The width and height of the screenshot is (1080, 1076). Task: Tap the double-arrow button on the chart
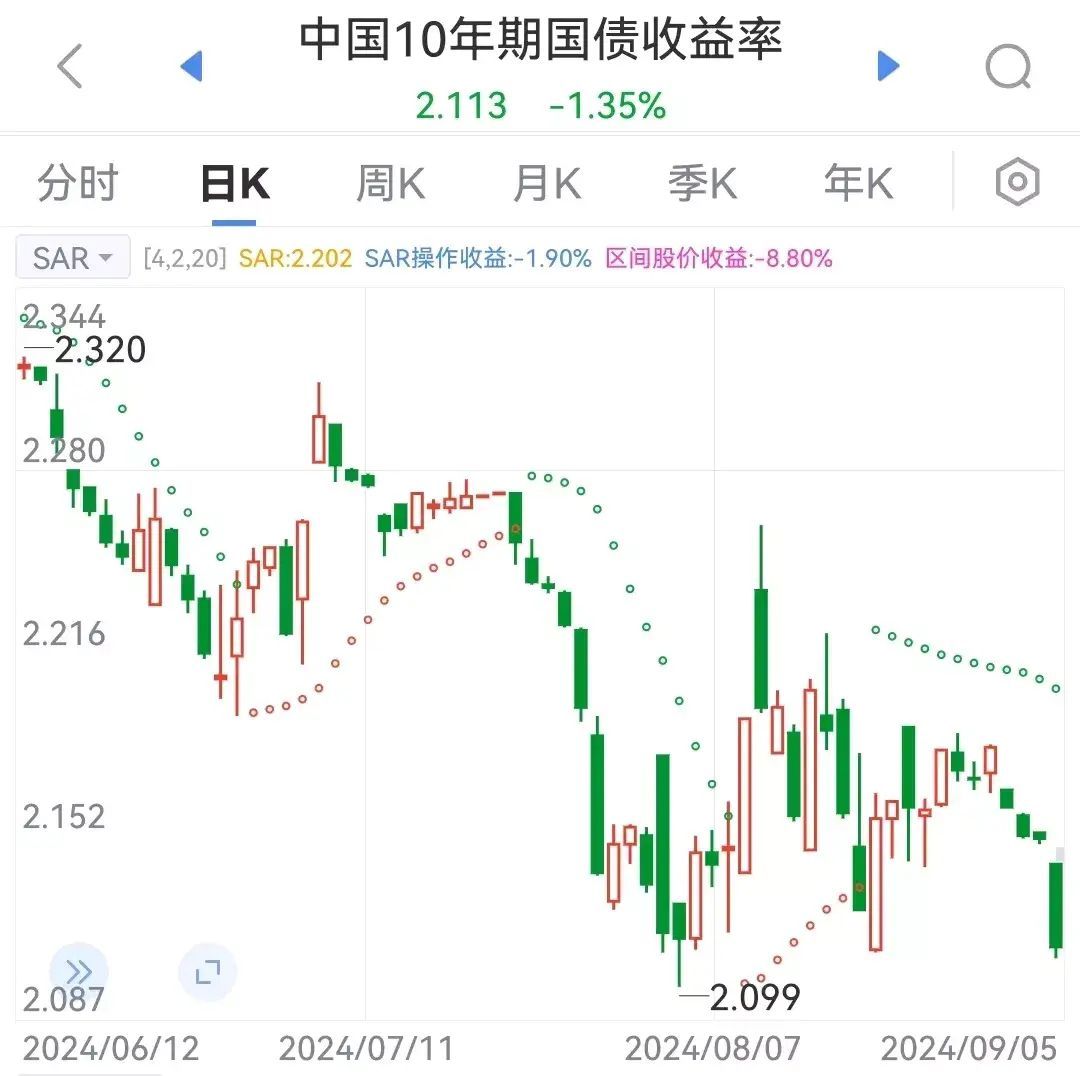(78, 971)
